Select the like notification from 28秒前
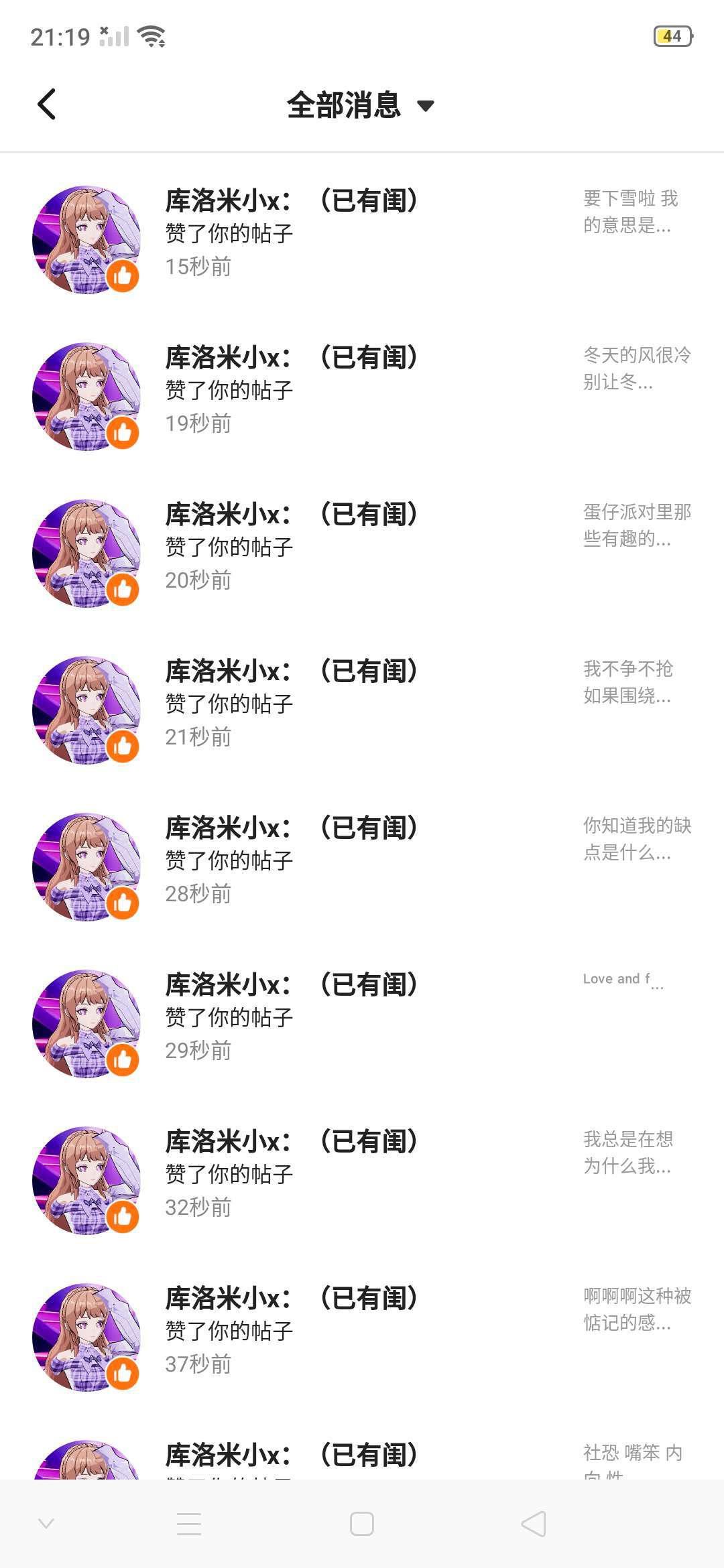Screen dimensions: 724x1568 [362, 860]
